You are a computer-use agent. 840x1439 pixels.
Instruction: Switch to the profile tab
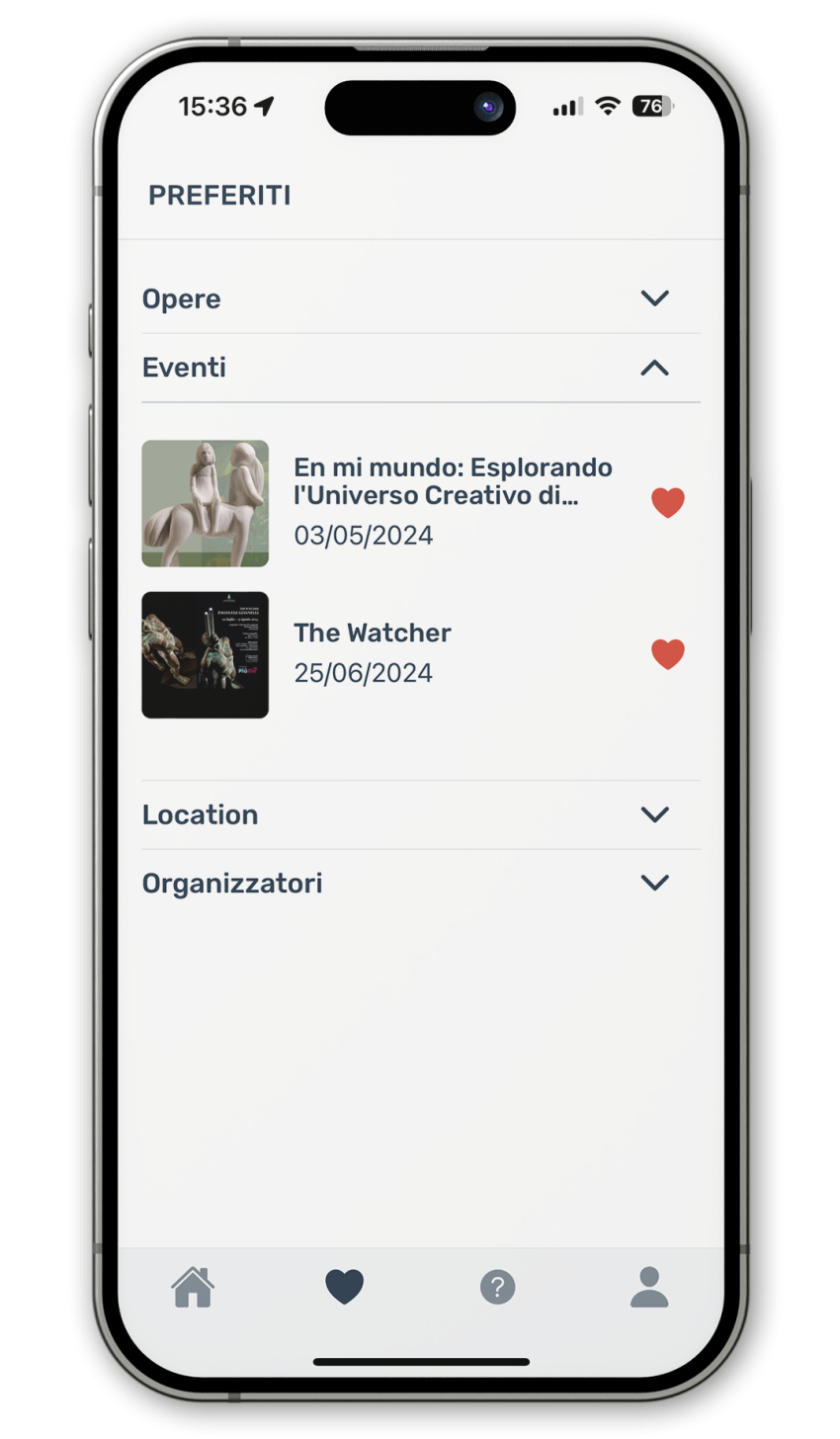click(649, 1287)
